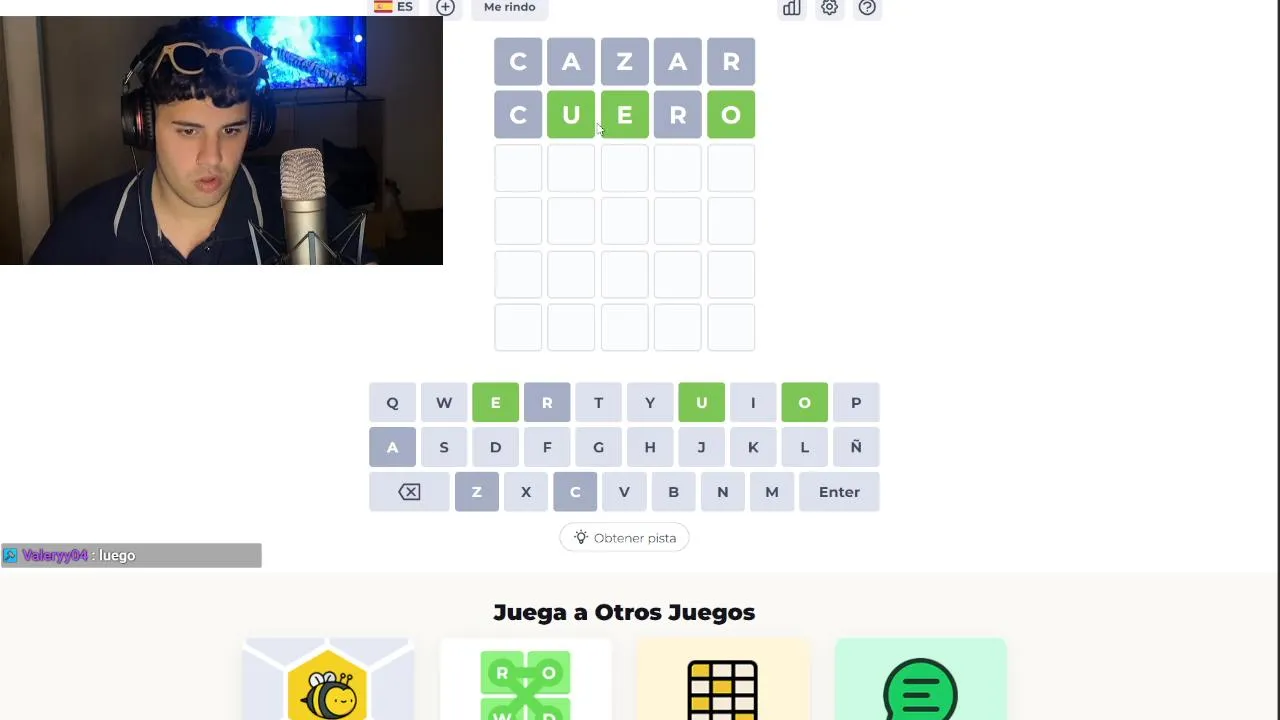The image size is (1280, 720).
Task: Select the letter P key
Action: (x=856, y=403)
